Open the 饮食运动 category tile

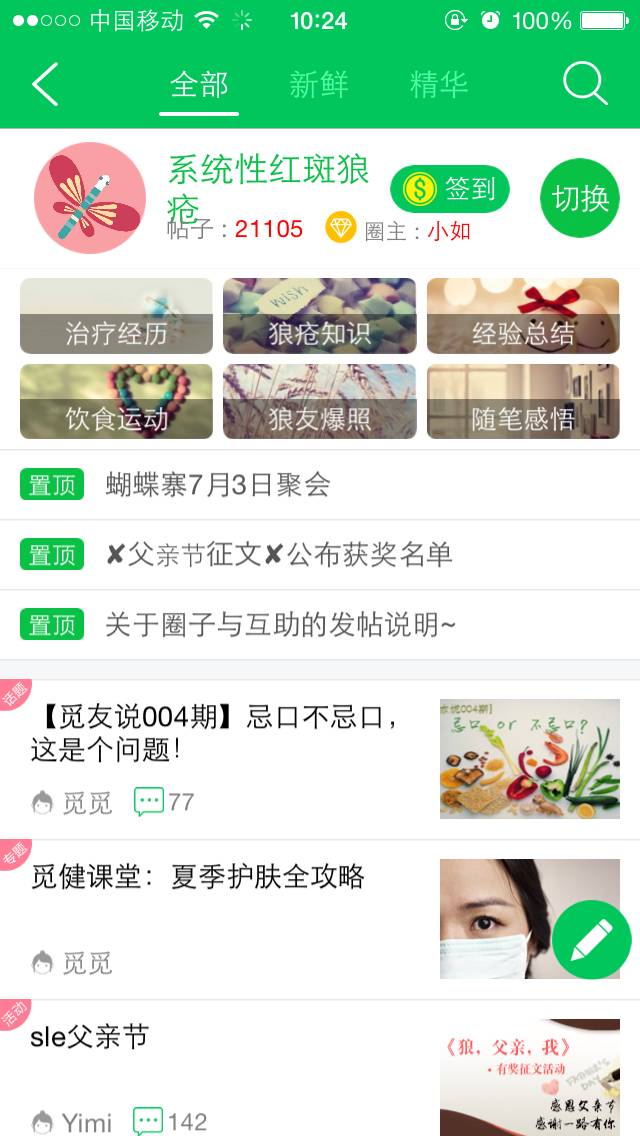(116, 401)
